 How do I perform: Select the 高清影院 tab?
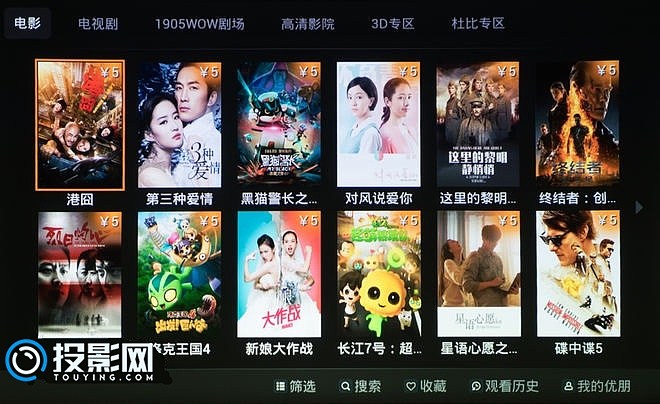308,23
